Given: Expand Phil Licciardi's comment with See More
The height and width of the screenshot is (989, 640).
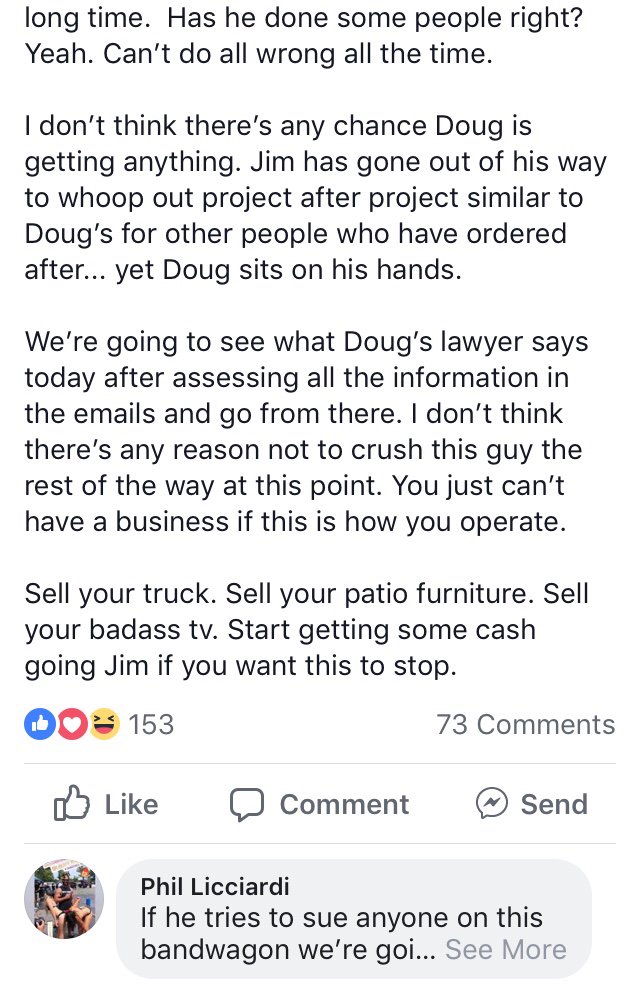Looking at the screenshot, I should (506, 950).
